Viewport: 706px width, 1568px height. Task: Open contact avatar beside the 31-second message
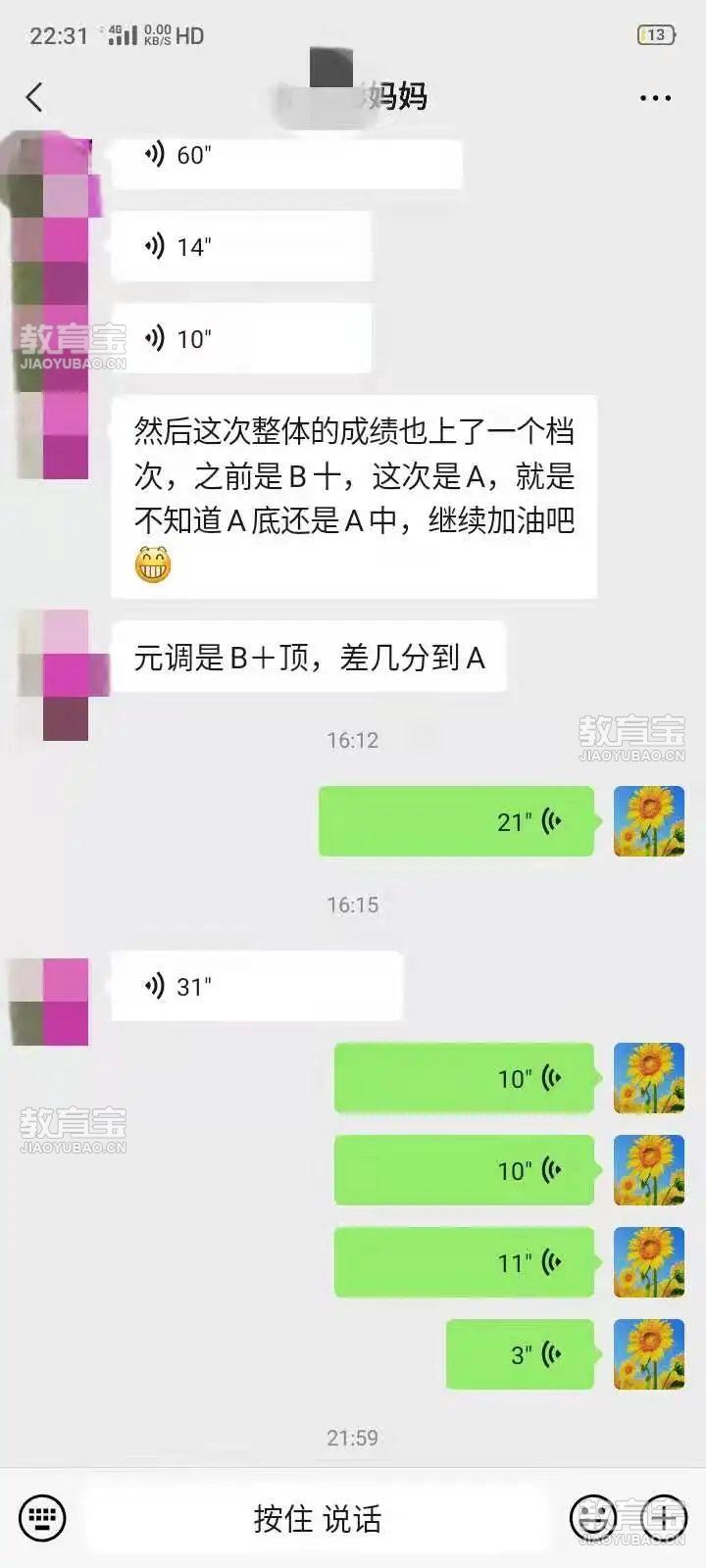point(51,1002)
